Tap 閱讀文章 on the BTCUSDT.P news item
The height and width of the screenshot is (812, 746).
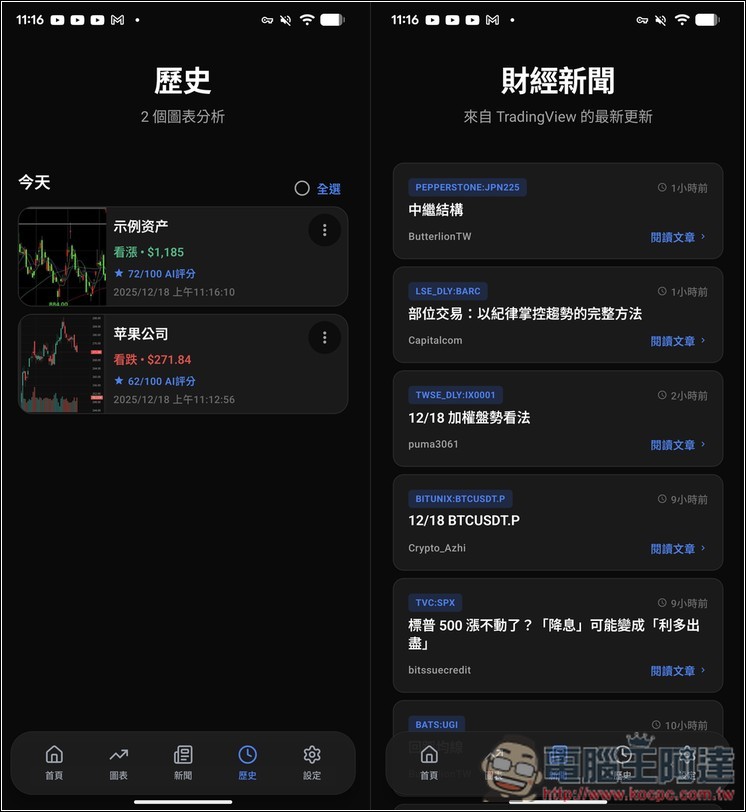pyautogui.click(x=673, y=549)
